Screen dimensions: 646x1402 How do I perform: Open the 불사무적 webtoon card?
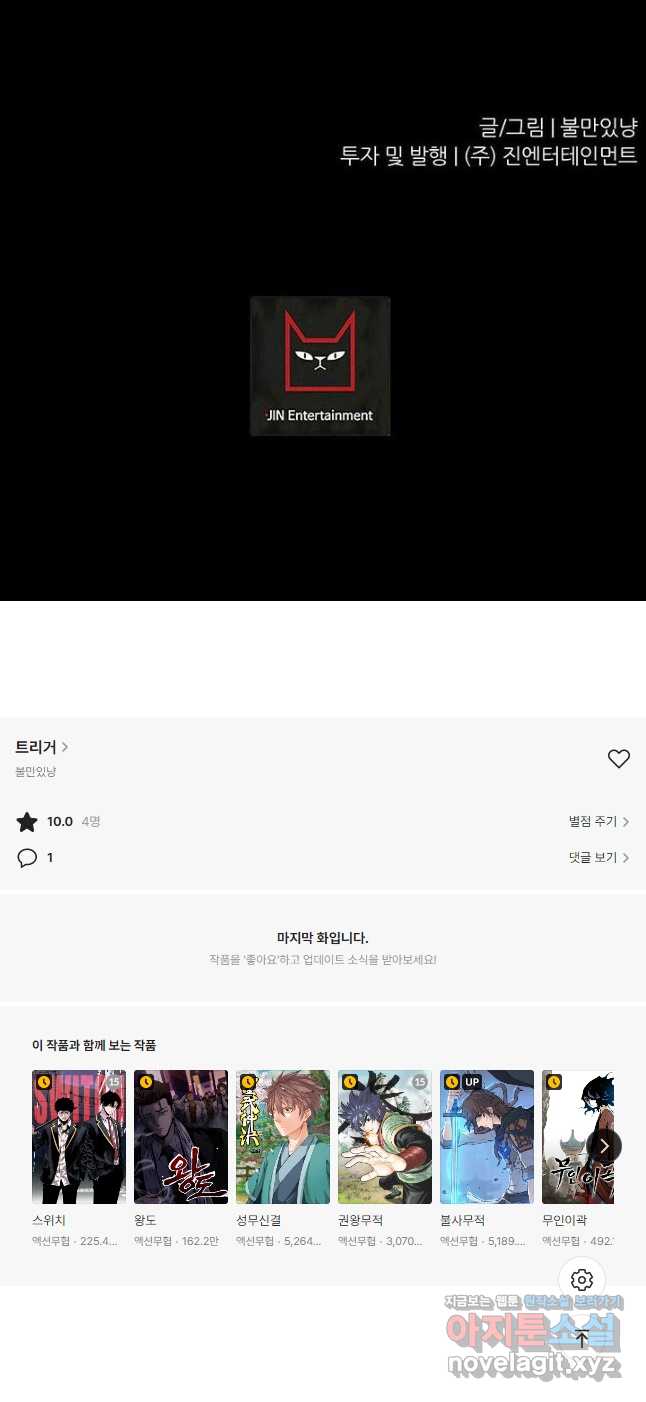pyautogui.click(x=487, y=1159)
